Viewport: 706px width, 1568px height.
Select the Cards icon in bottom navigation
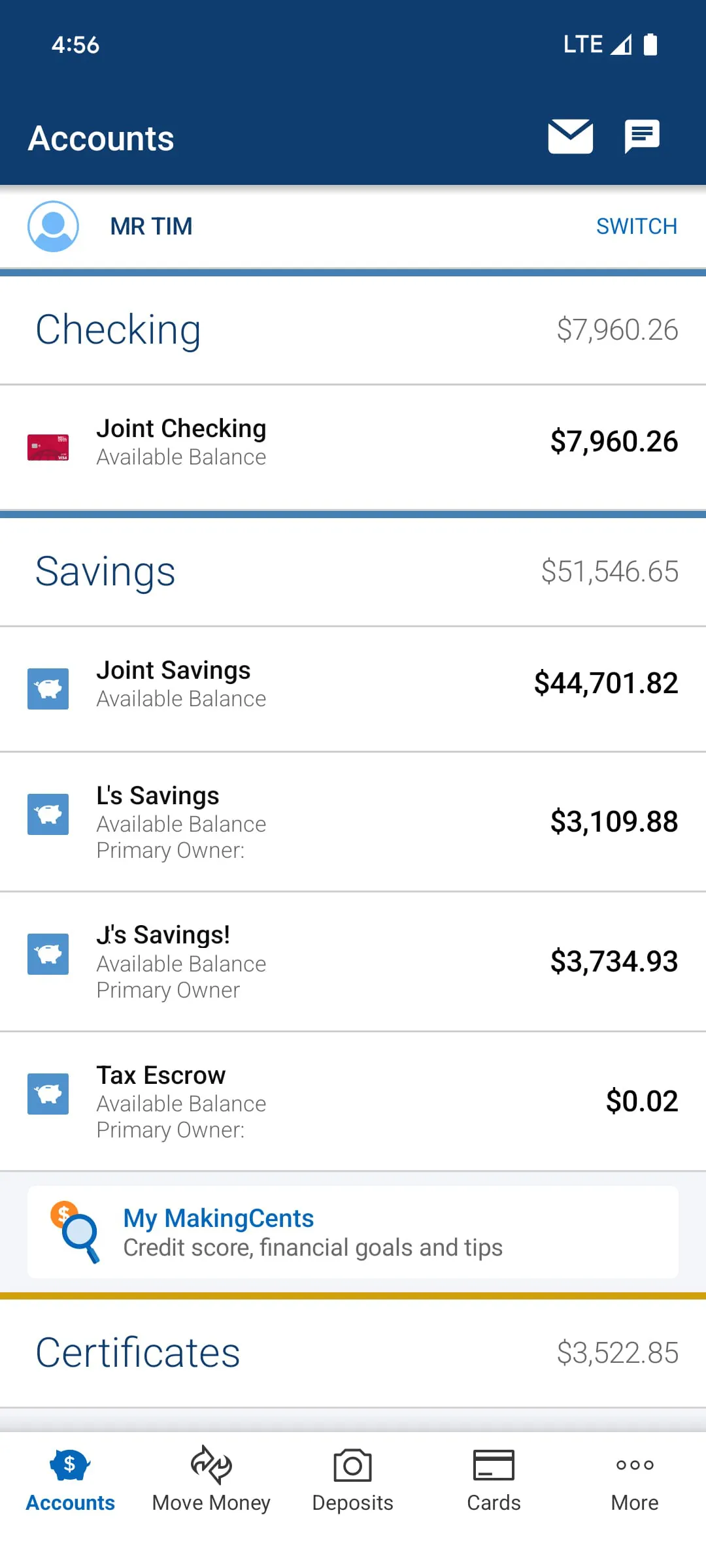[493, 1465]
